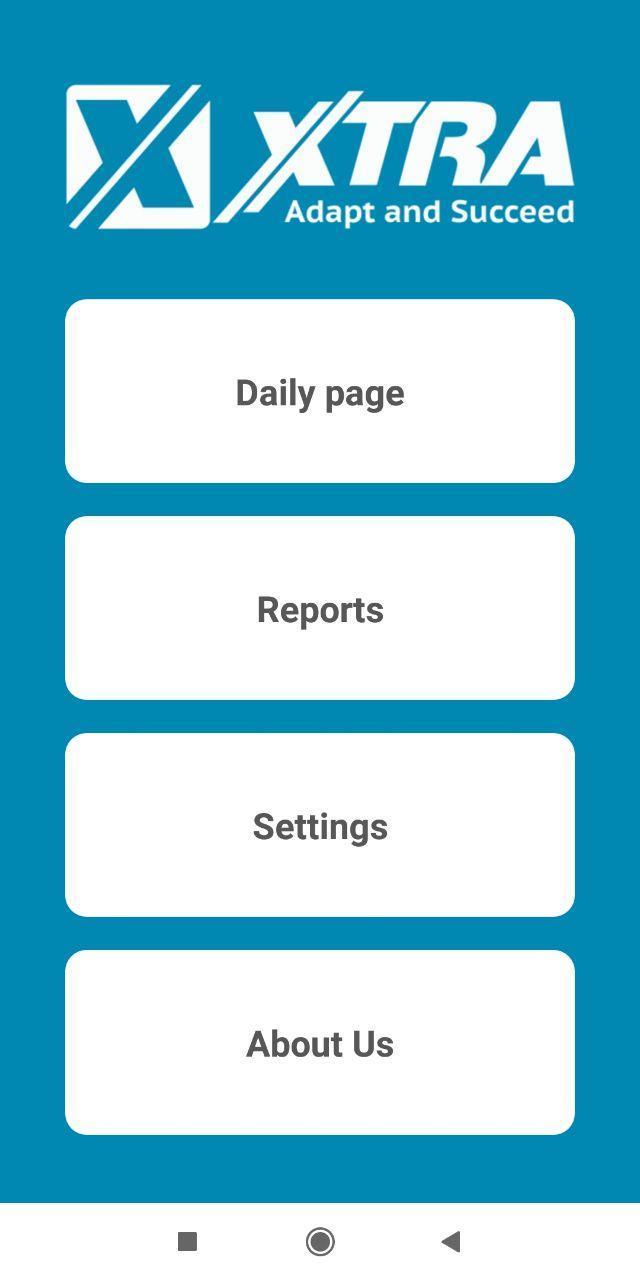Tap the system back button
The width and height of the screenshot is (640, 1280).
(x=451, y=1241)
